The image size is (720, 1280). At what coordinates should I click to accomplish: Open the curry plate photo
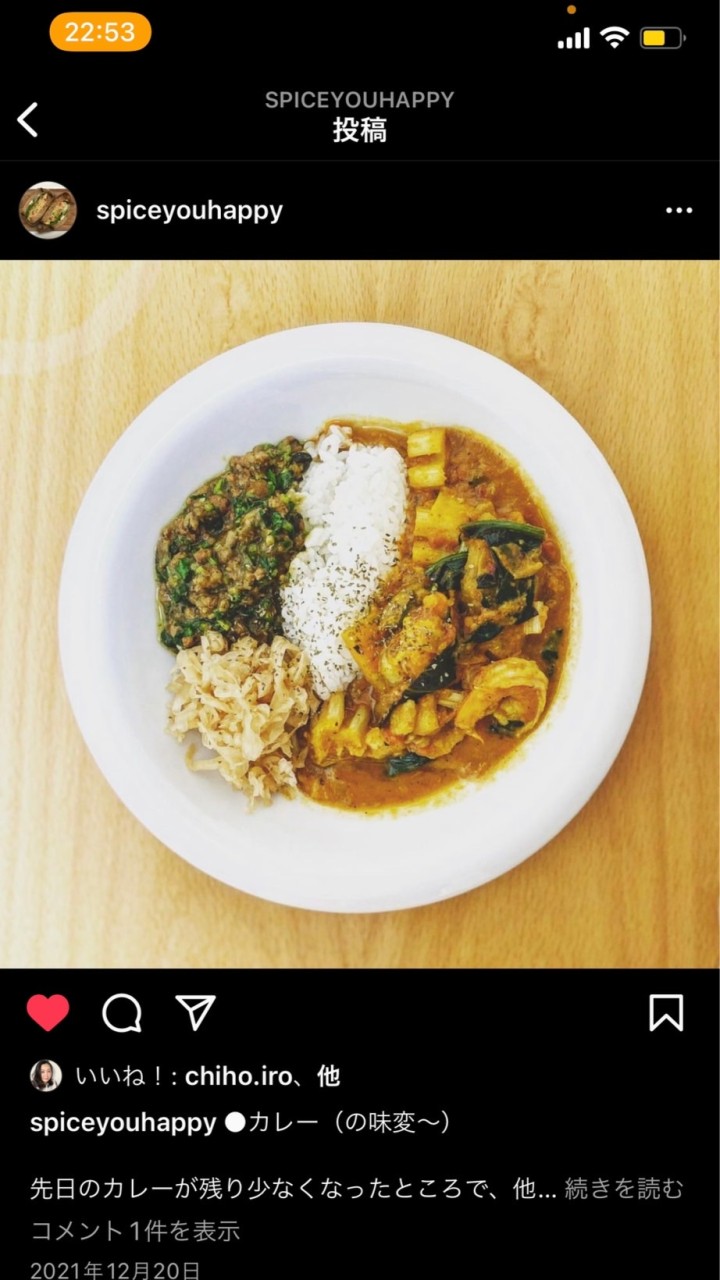pos(360,614)
